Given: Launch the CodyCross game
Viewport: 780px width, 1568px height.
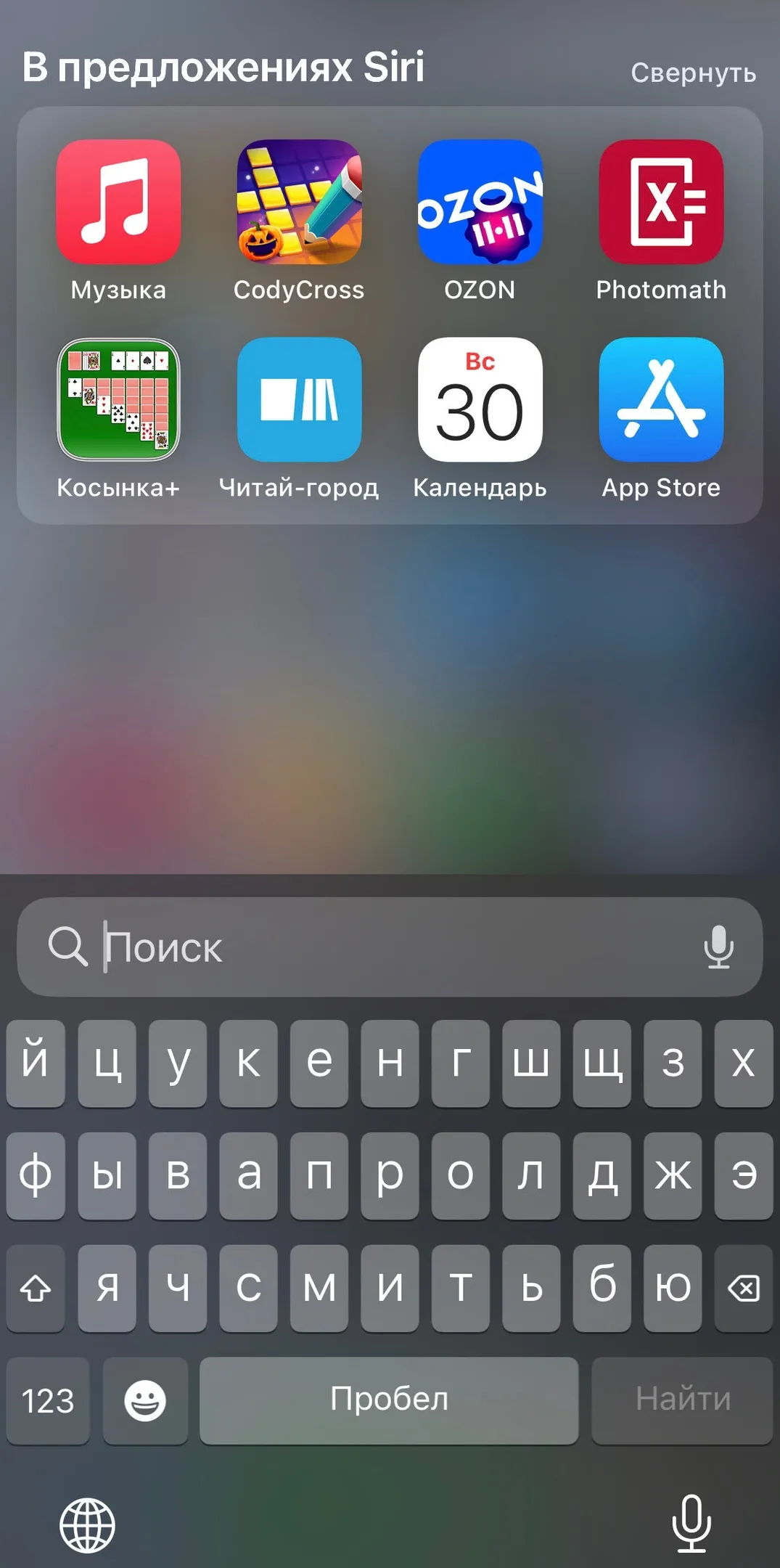Looking at the screenshot, I should 299,202.
